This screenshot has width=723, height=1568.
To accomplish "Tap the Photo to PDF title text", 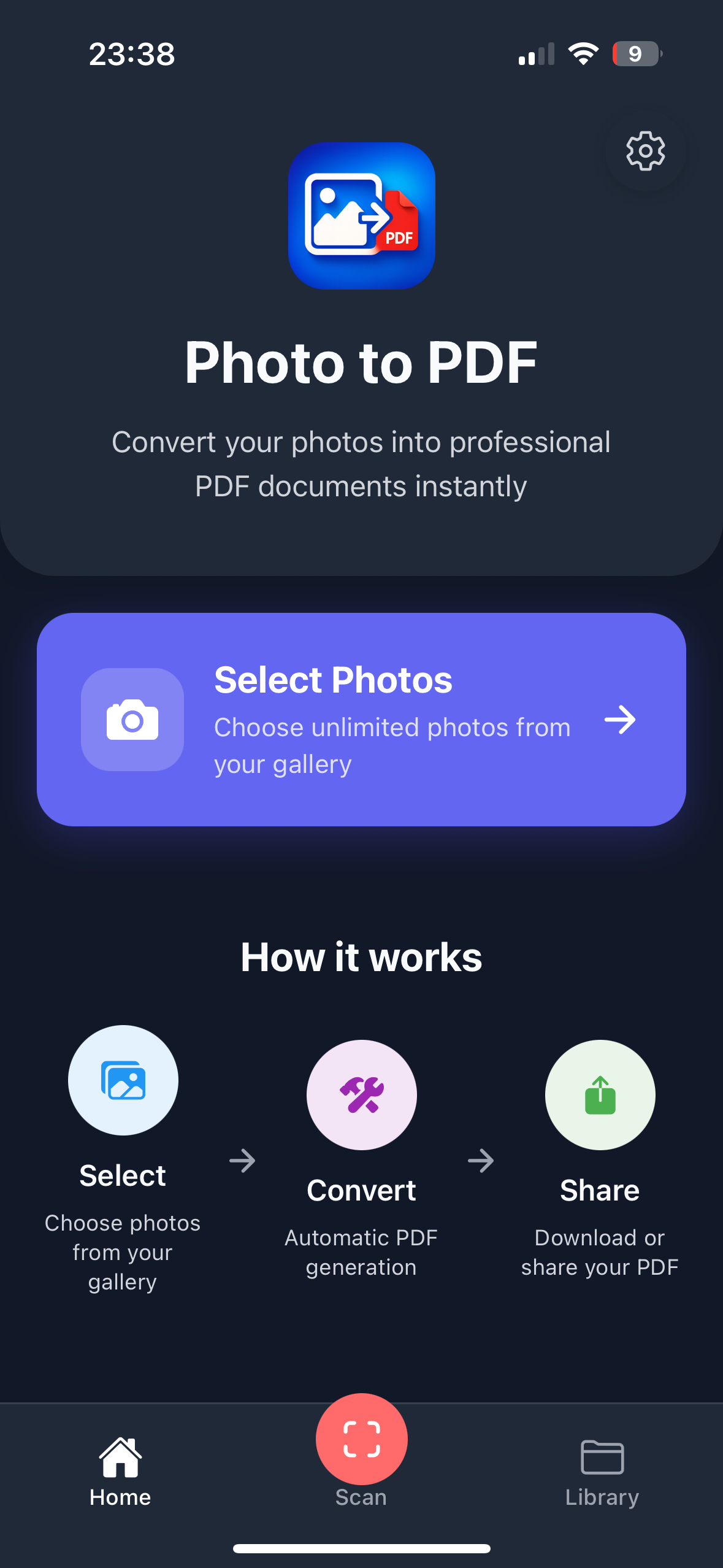I will coord(361,363).
